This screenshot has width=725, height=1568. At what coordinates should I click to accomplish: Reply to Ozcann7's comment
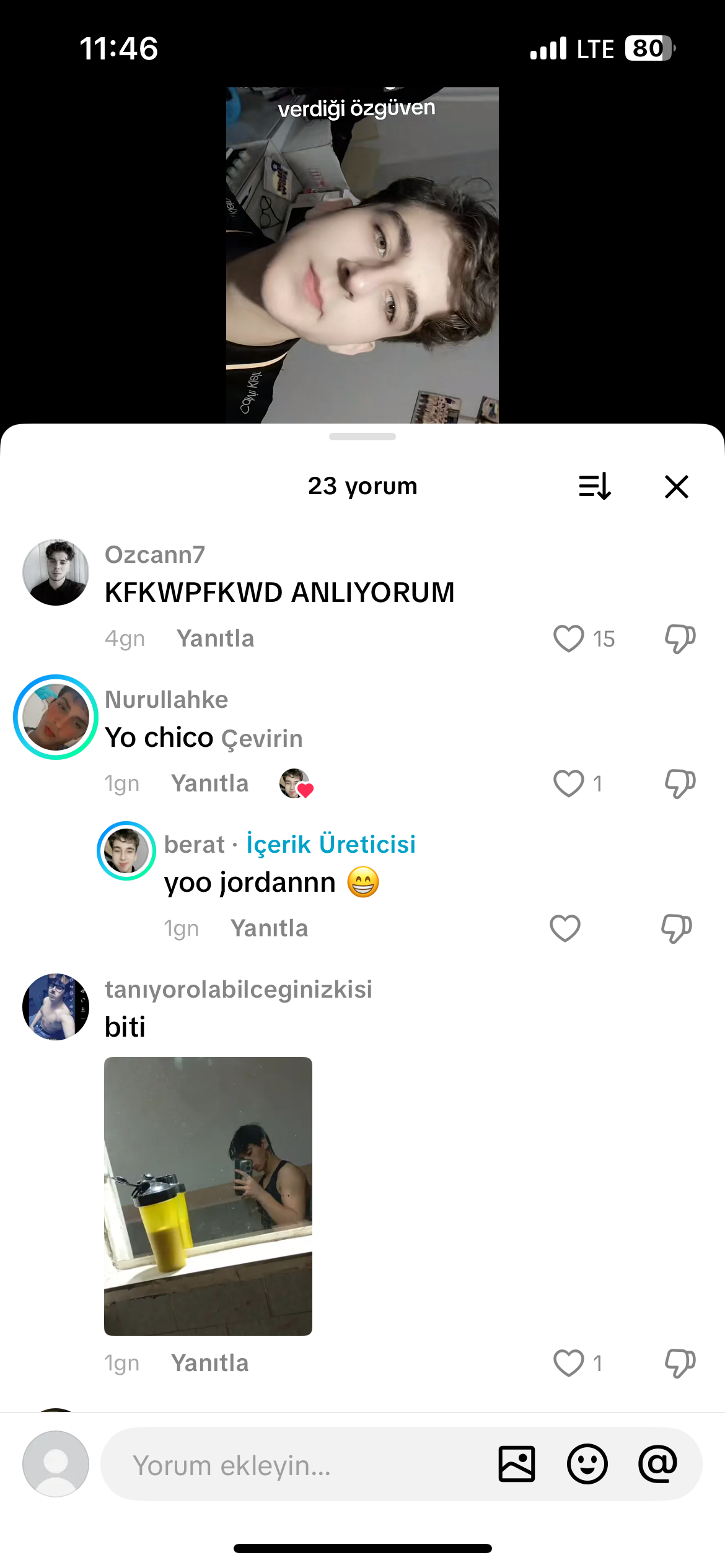pos(215,638)
